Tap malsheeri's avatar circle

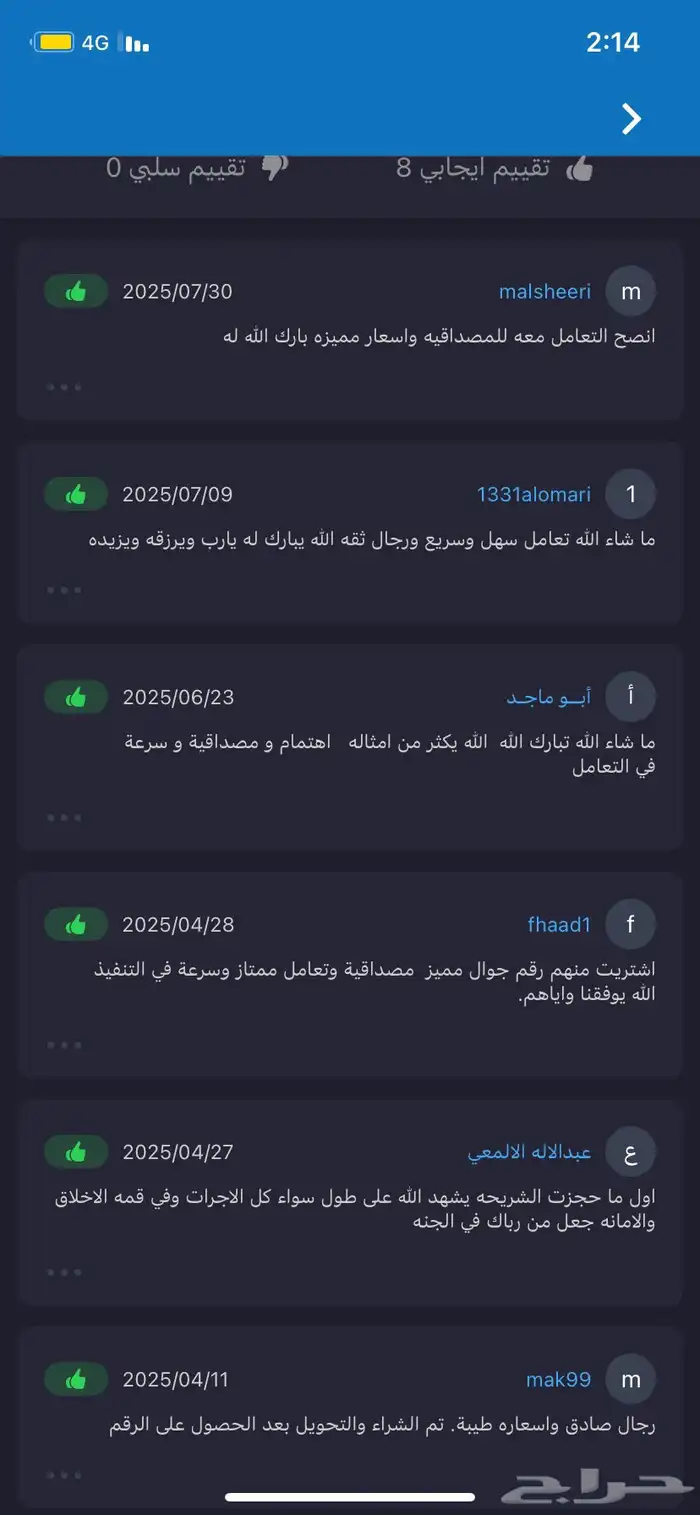coord(631,292)
